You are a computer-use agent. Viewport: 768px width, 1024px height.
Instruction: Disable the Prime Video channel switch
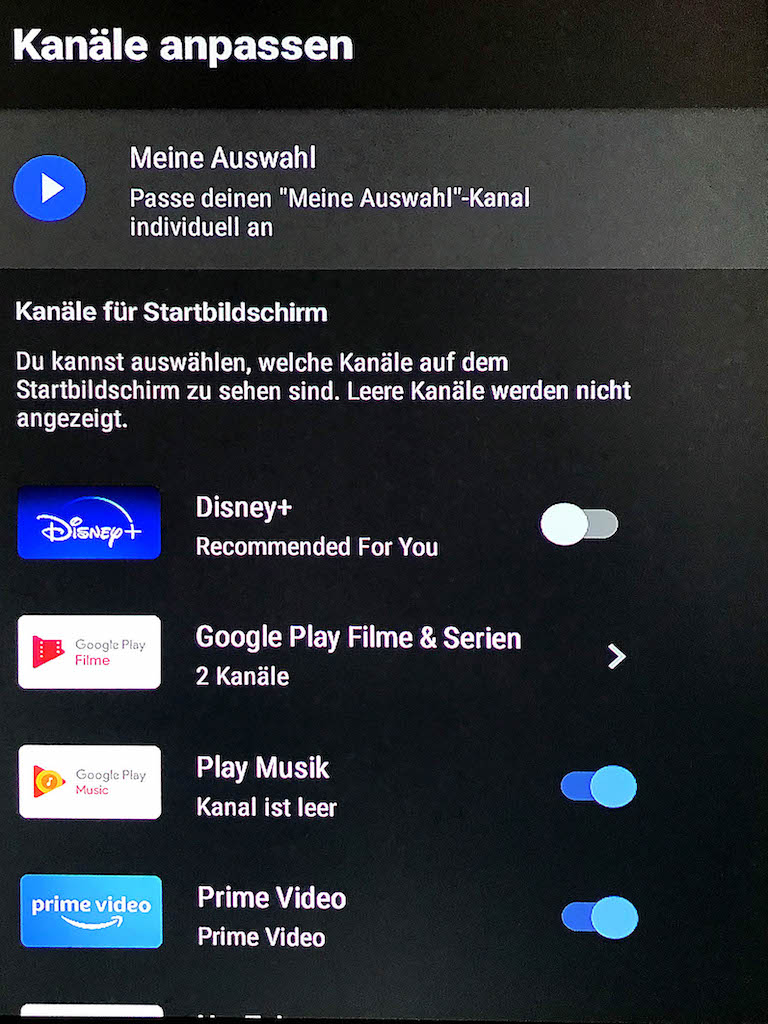pos(599,916)
